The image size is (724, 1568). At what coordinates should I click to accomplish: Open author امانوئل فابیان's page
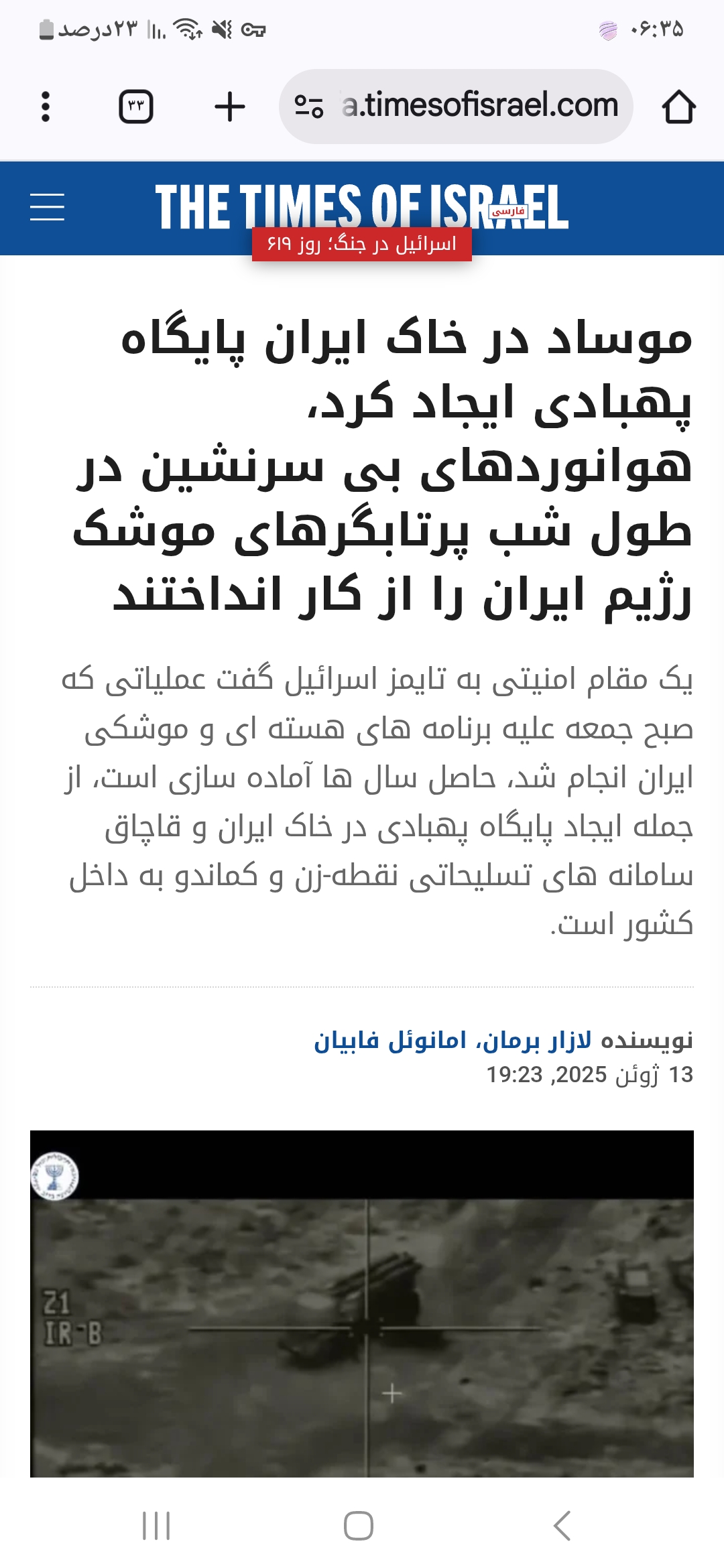(390, 1041)
